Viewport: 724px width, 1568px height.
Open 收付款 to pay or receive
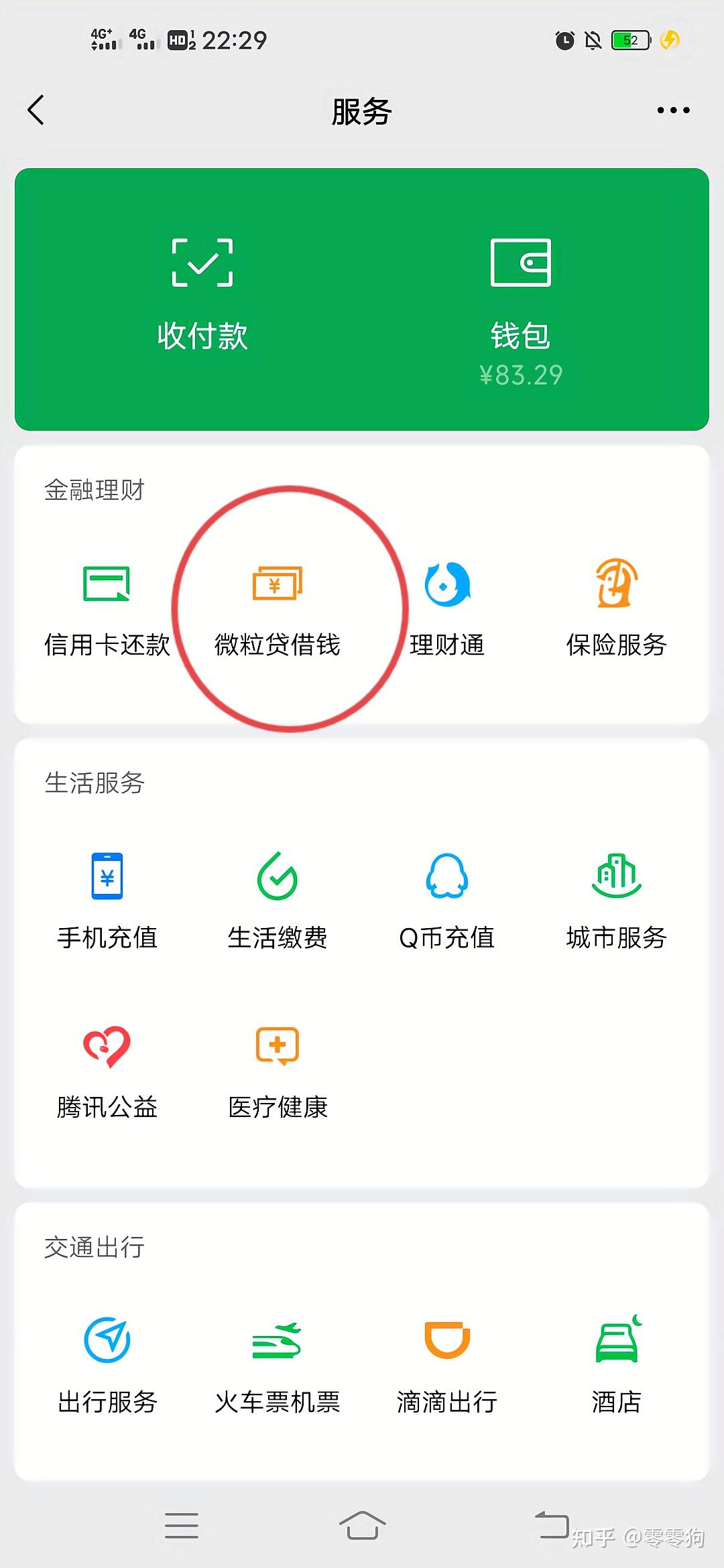point(202,295)
